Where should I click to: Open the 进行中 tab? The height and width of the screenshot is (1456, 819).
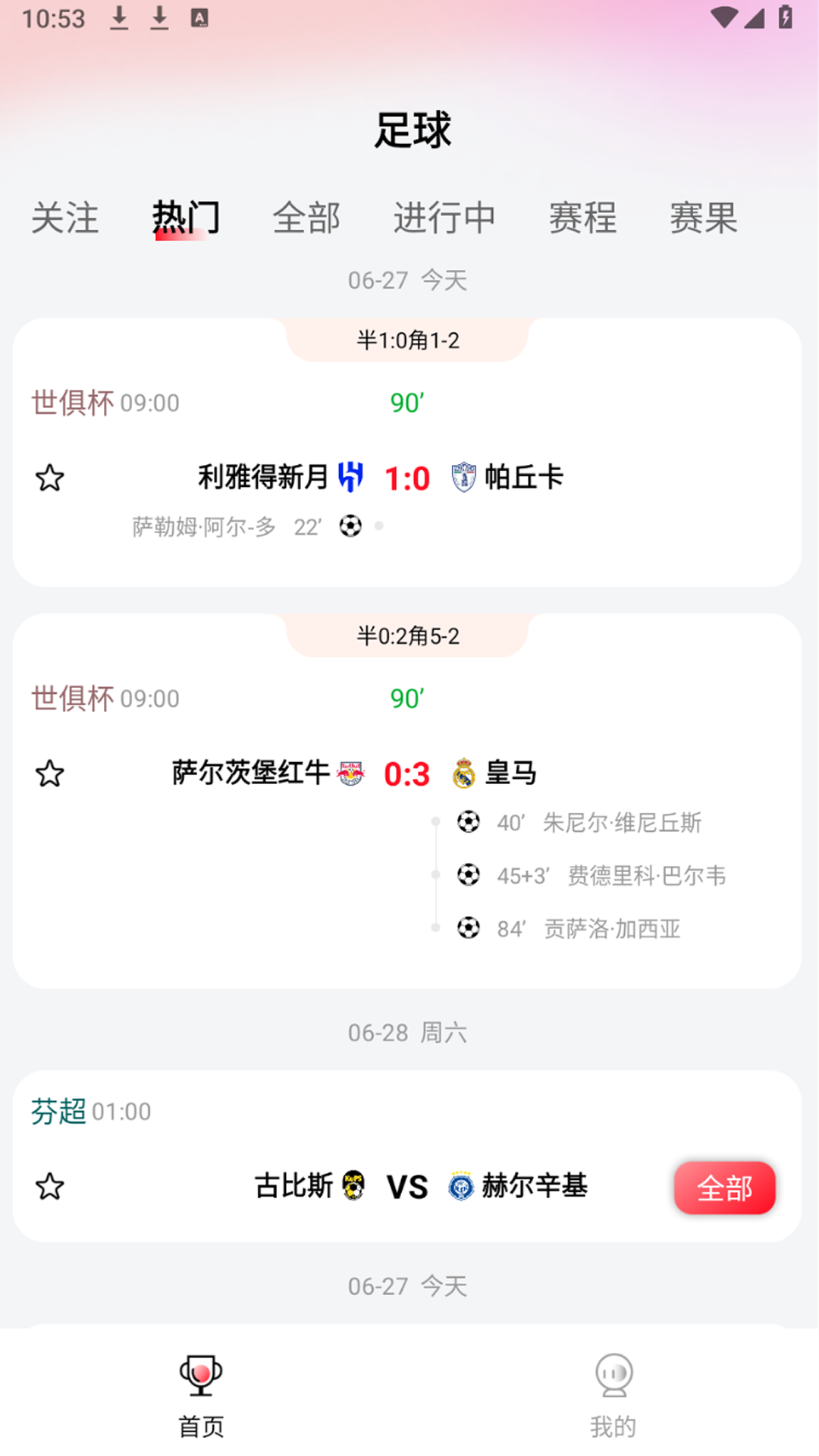pyautogui.click(x=444, y=218)
